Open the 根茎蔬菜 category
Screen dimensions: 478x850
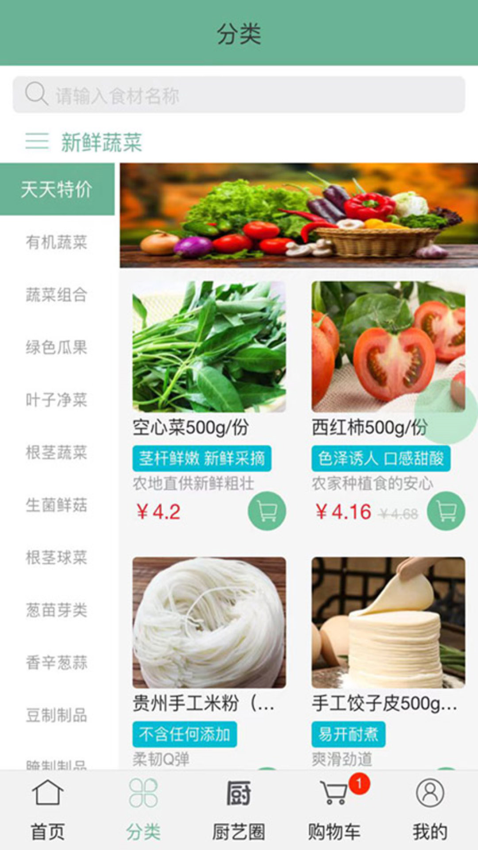[x=57, y=452]
